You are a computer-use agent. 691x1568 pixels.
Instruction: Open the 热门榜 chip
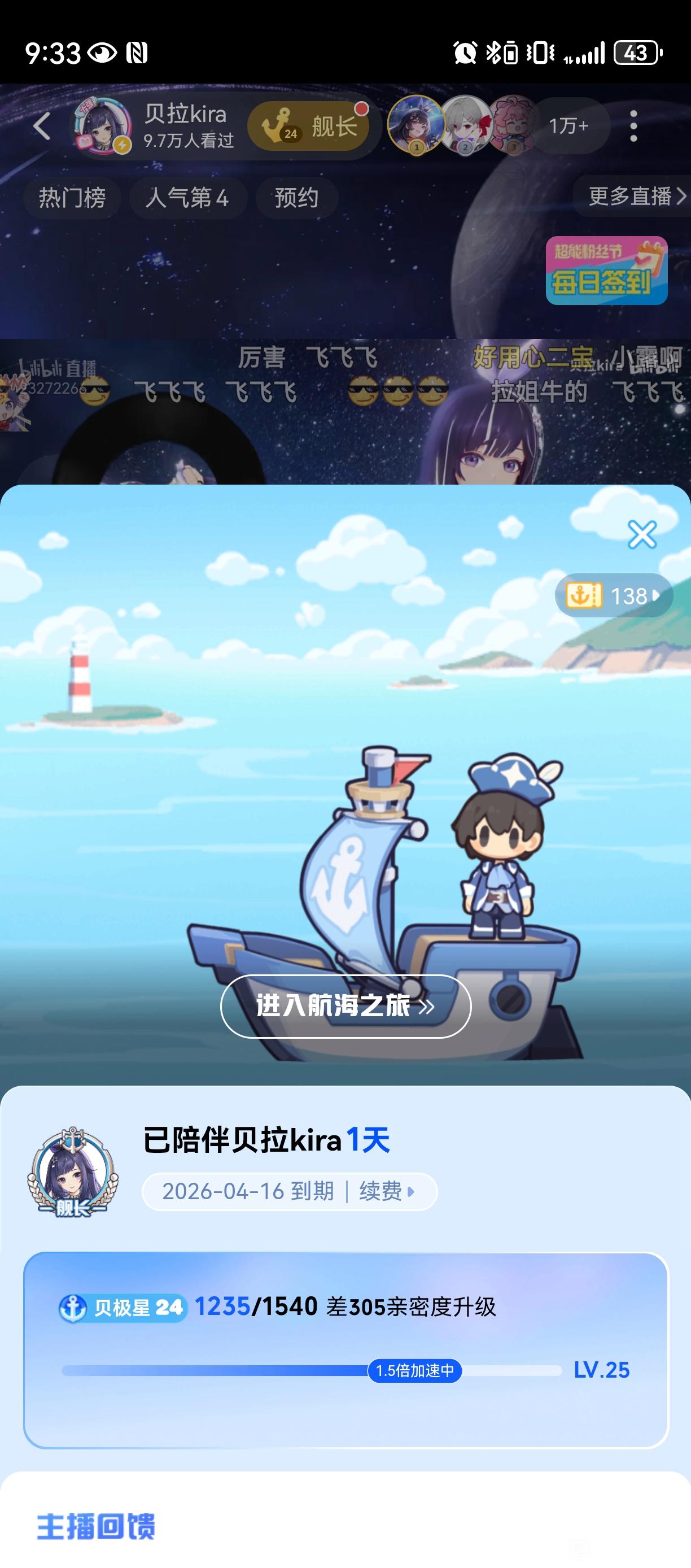tap(72, 198)
